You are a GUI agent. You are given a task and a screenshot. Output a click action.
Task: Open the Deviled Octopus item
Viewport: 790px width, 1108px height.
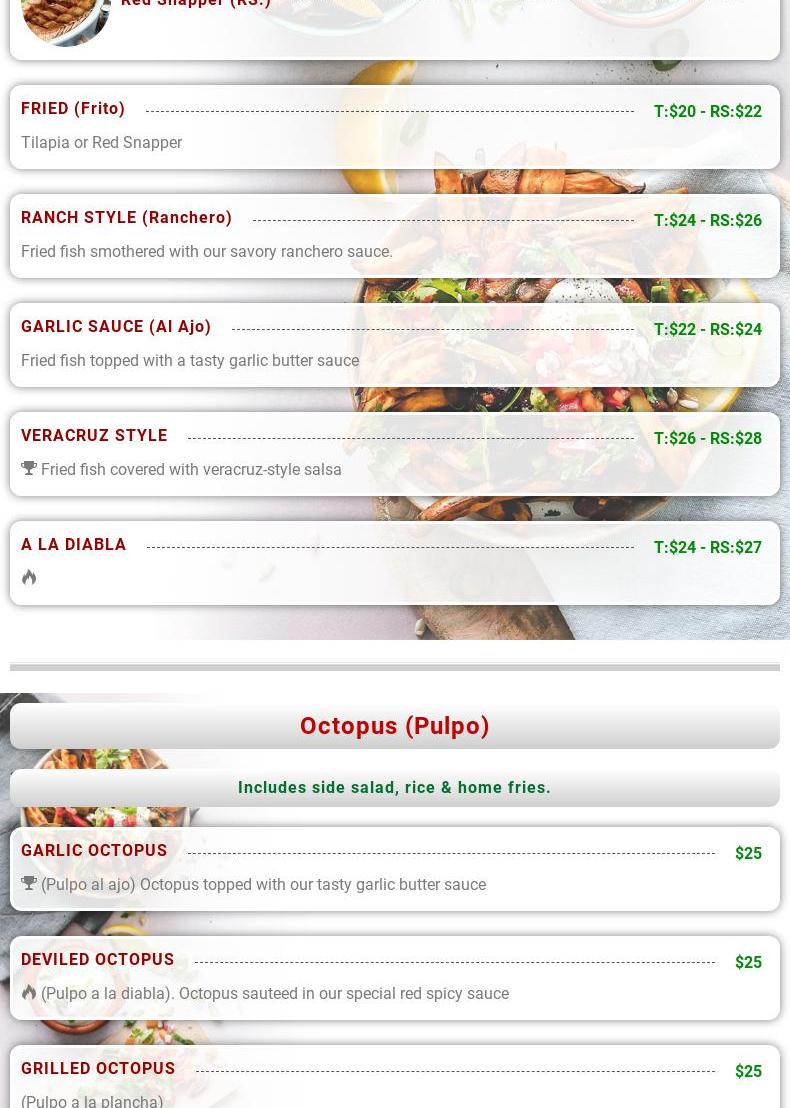[x=97, y=960]
